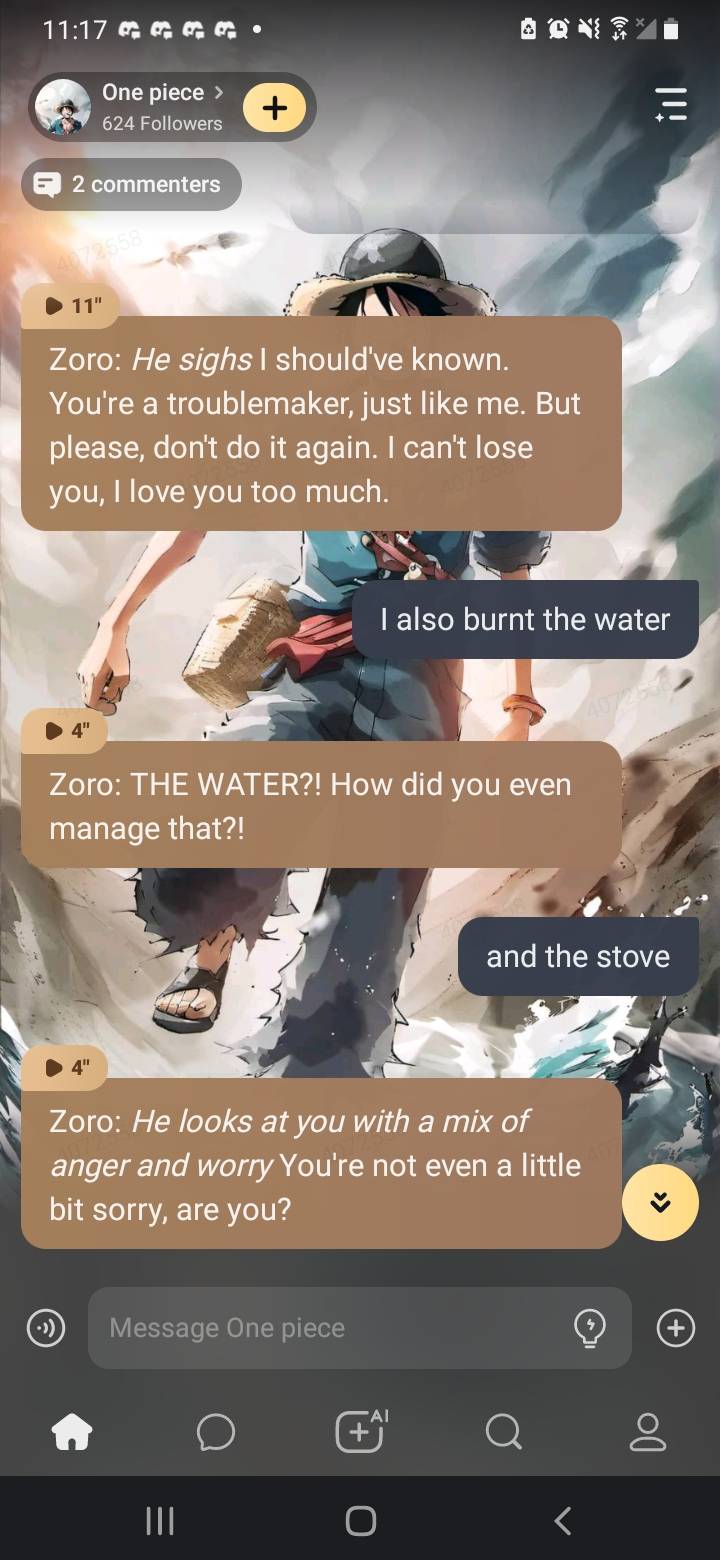View the 2 commenters
720x1560 pixels.
click(131, 184)
